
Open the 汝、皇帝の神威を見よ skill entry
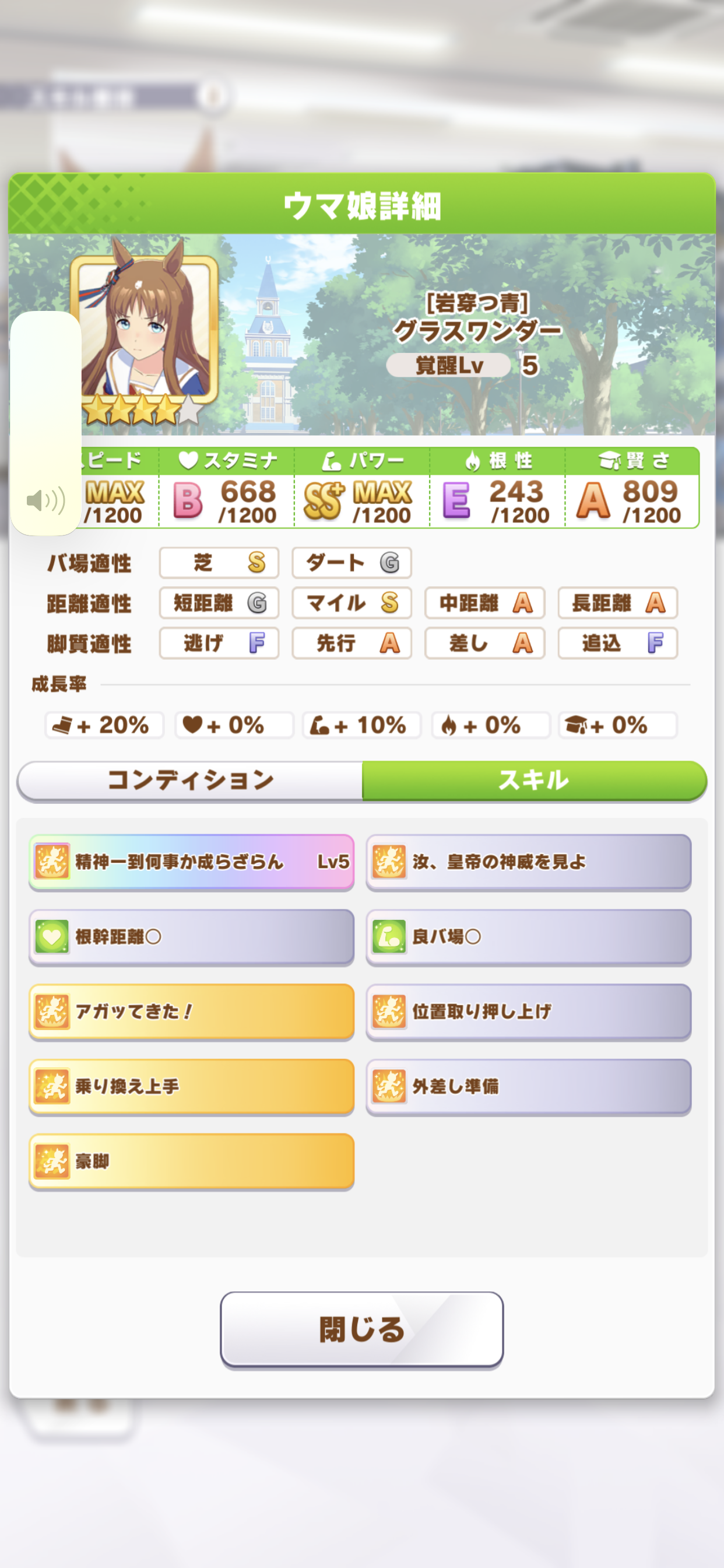point(529,862)
